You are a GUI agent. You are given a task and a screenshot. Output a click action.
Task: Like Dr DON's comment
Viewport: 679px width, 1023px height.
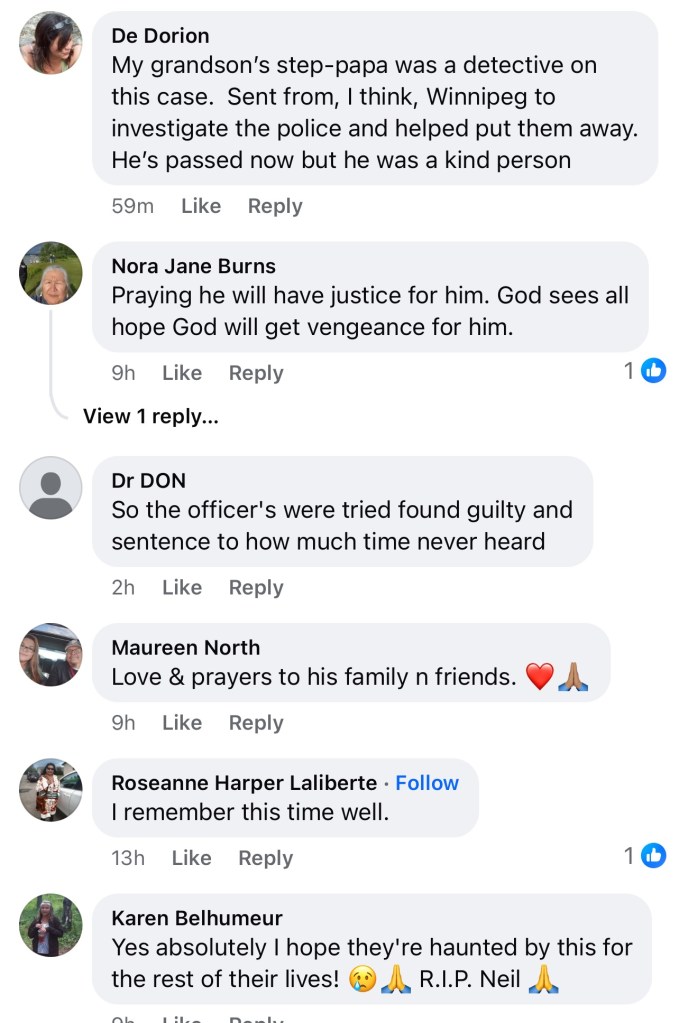(x=181, y=588)
